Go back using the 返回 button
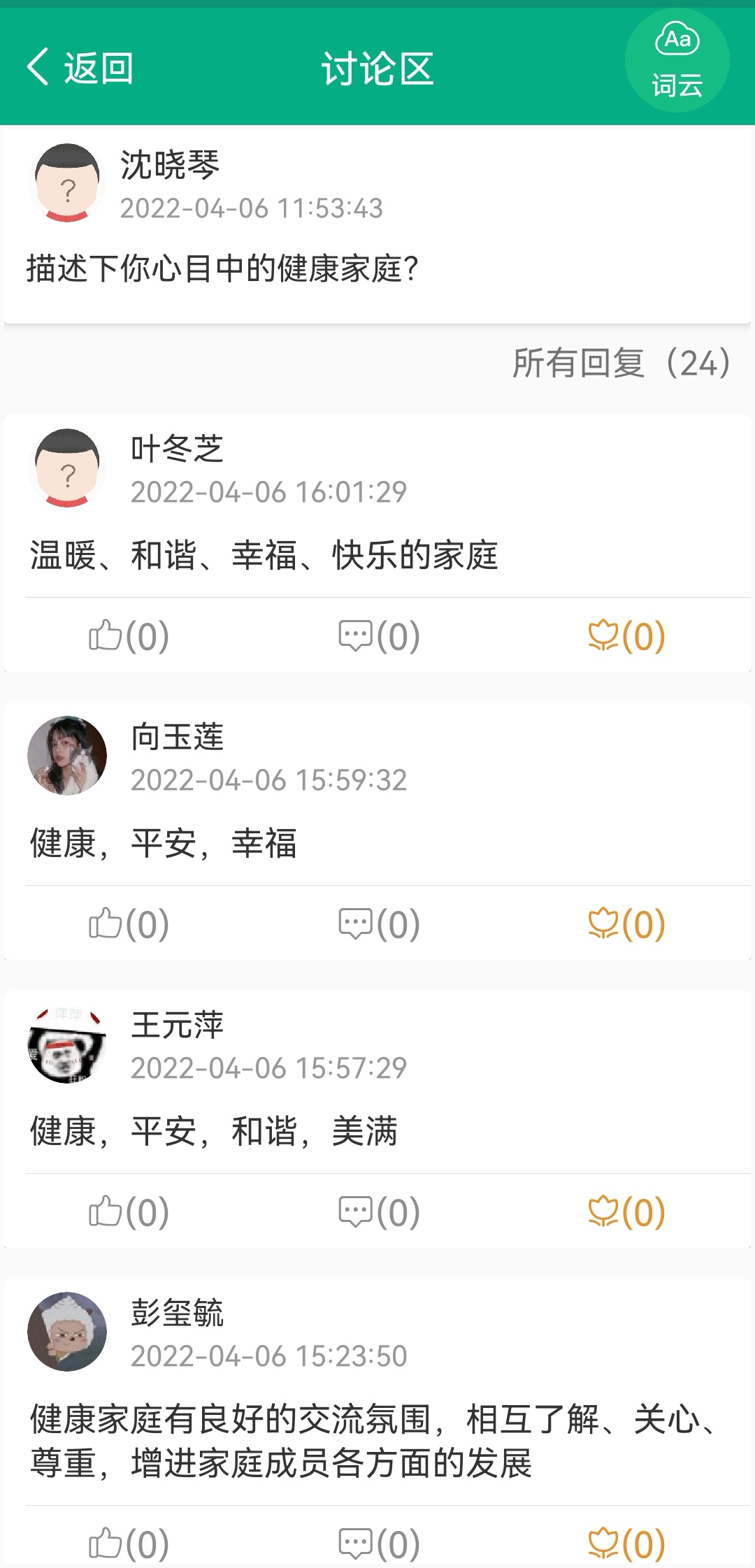The image size is (755, 1568). 80,68
